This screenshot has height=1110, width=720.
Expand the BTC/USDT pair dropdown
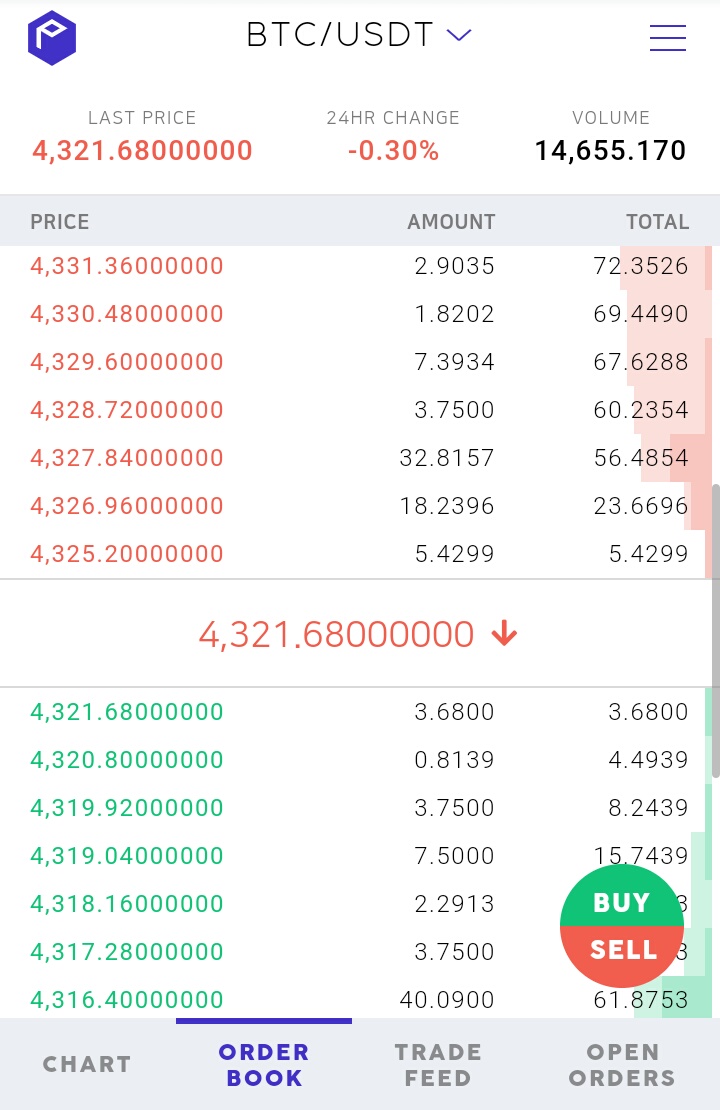[459, 36]
